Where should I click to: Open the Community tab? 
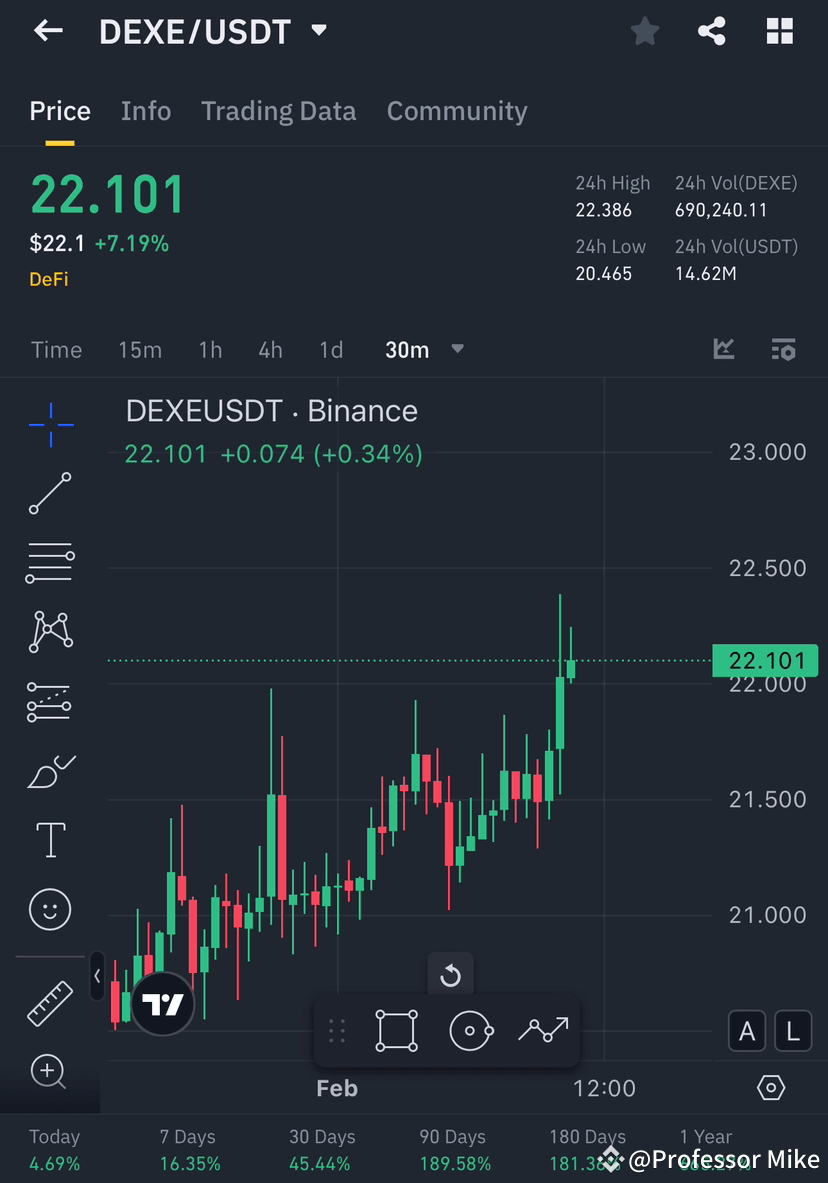click(457, 111)
